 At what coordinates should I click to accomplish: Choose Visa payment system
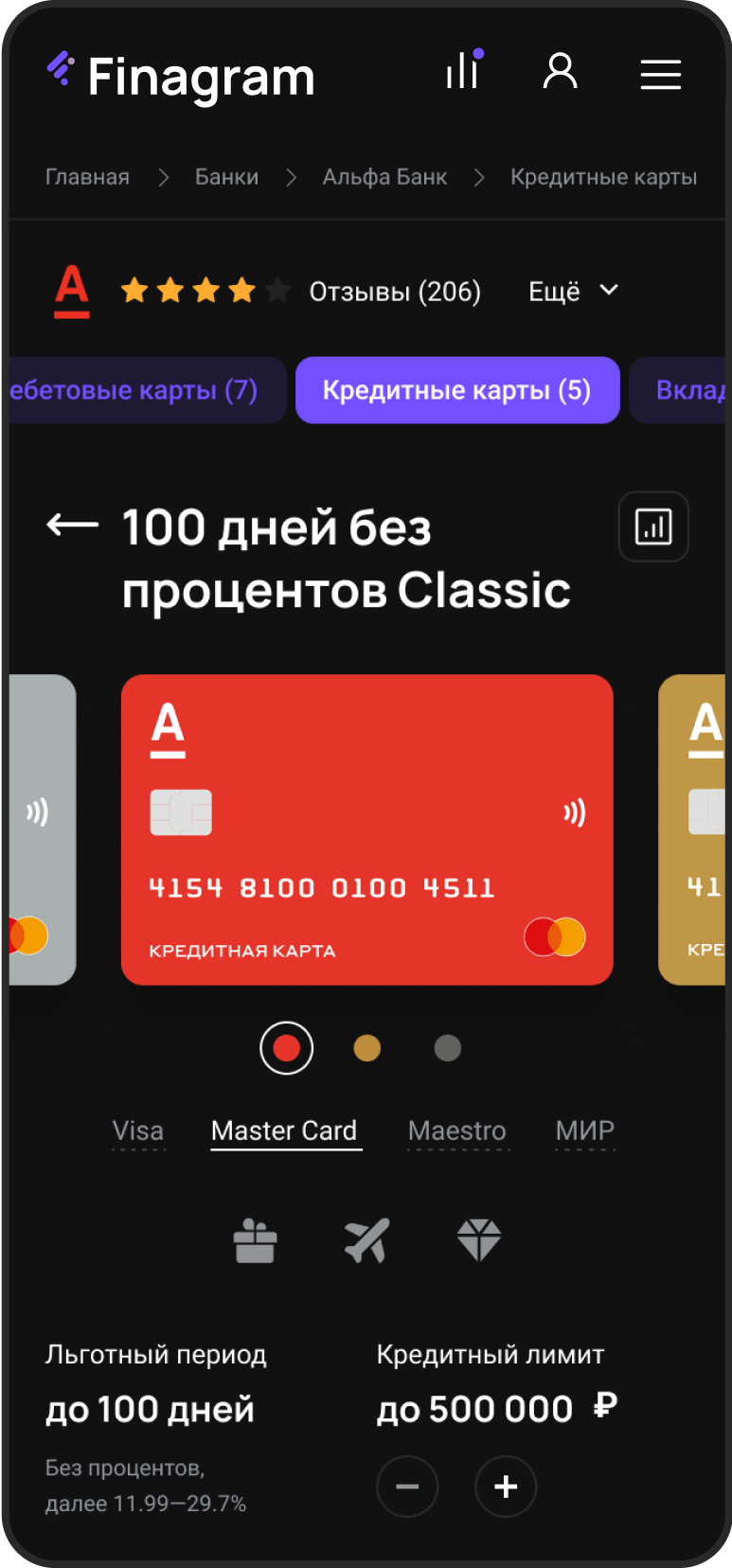point(138,1131)
